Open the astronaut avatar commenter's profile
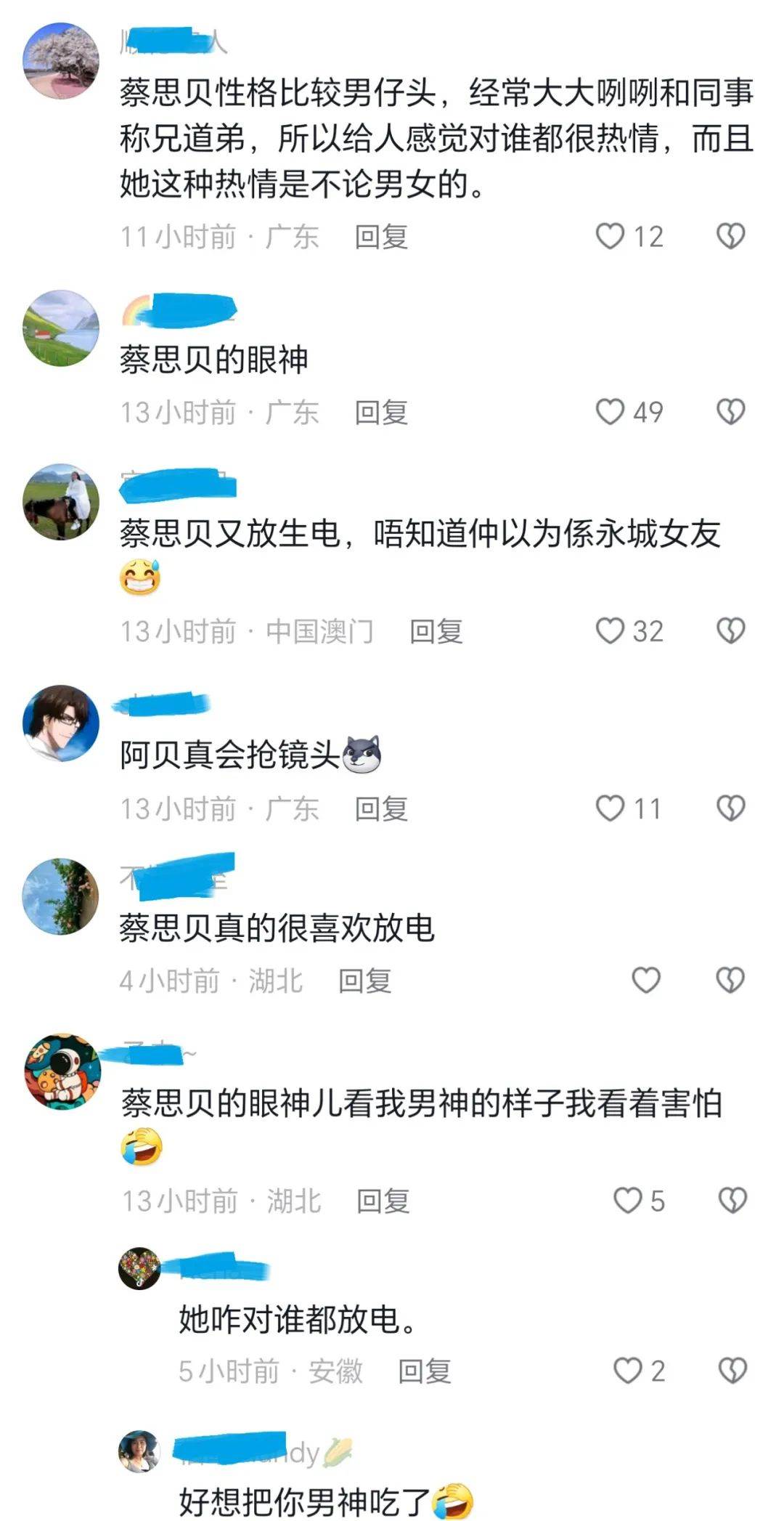 click(x=61, y=1072)
